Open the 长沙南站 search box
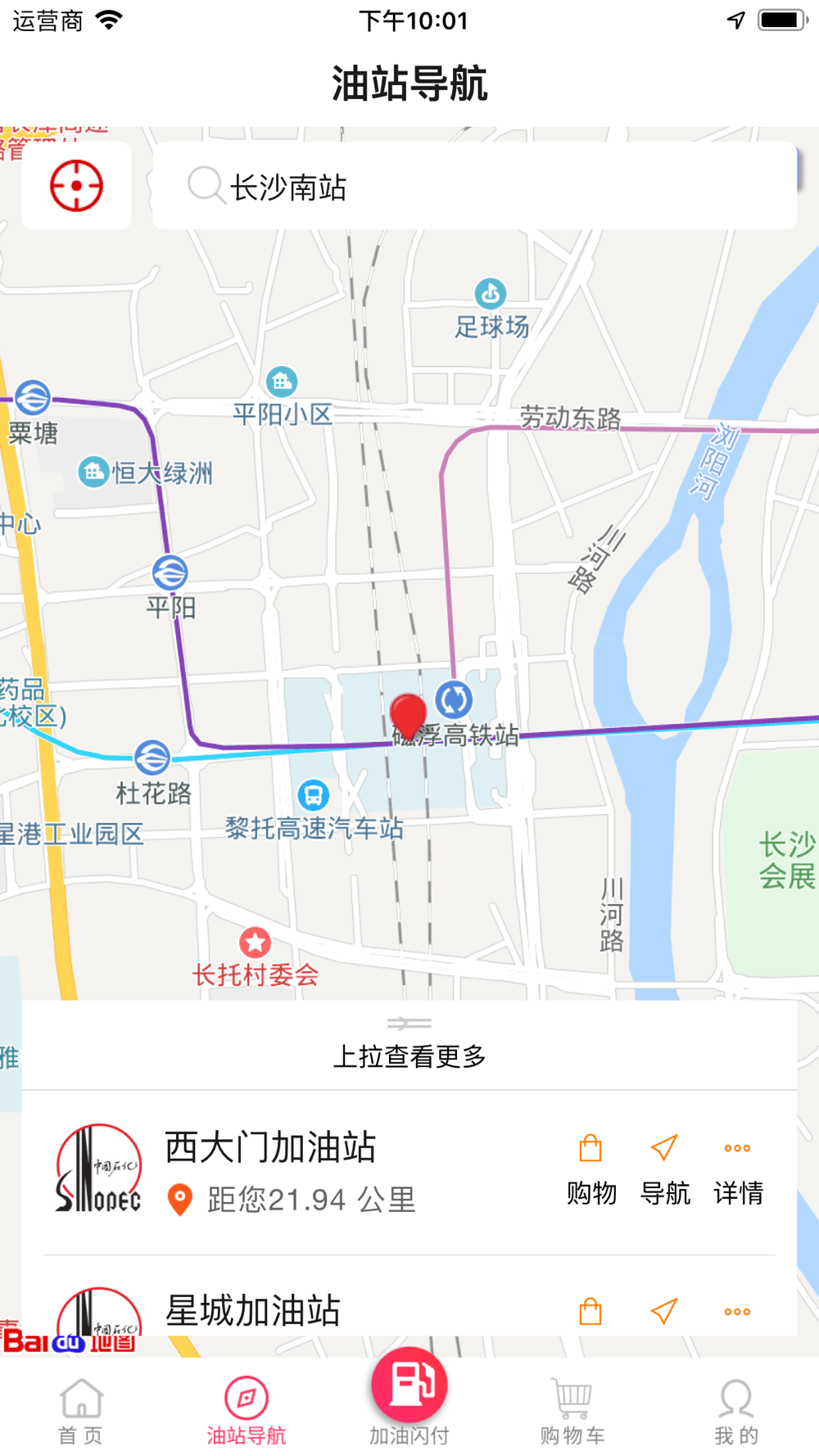Viewport: 819px width, 1456px height. point(473,187)
